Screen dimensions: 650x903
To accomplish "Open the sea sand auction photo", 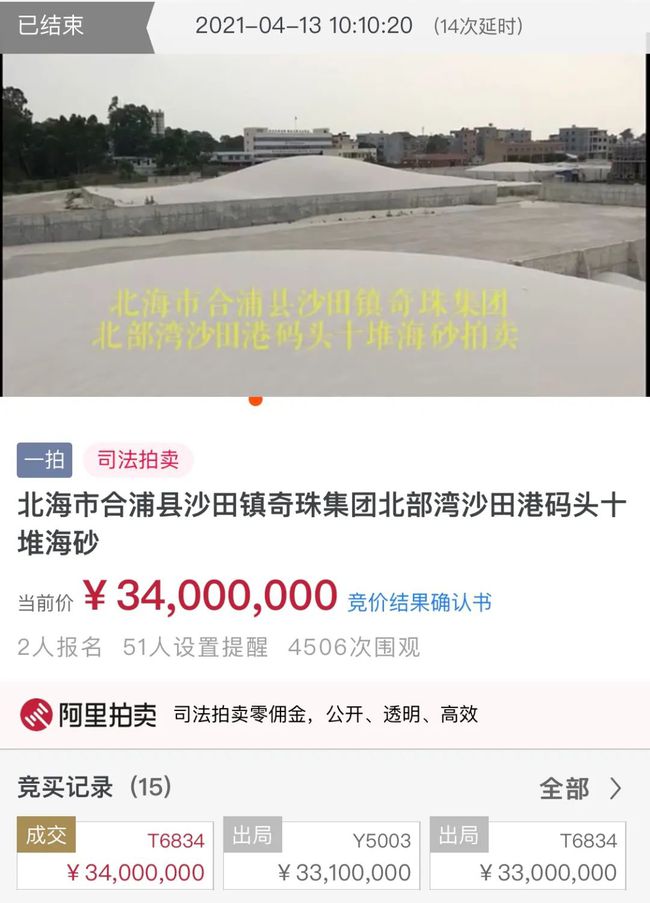I will tap(324, 225).
